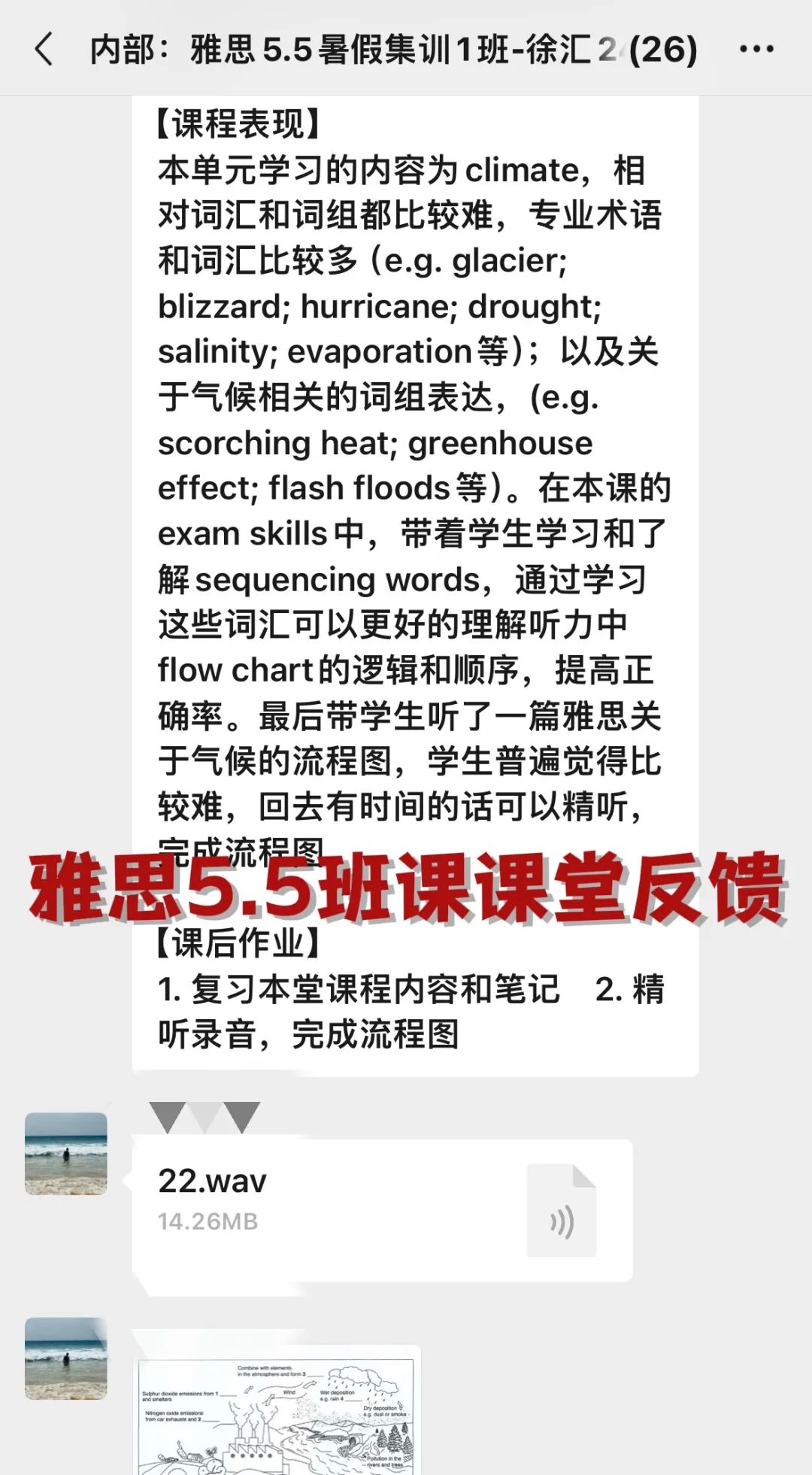Image resolution: width=812 pixels, height=1475 pixels.
Task: Open sender's avatar beside the 22.wav file
Action: 66,1153
